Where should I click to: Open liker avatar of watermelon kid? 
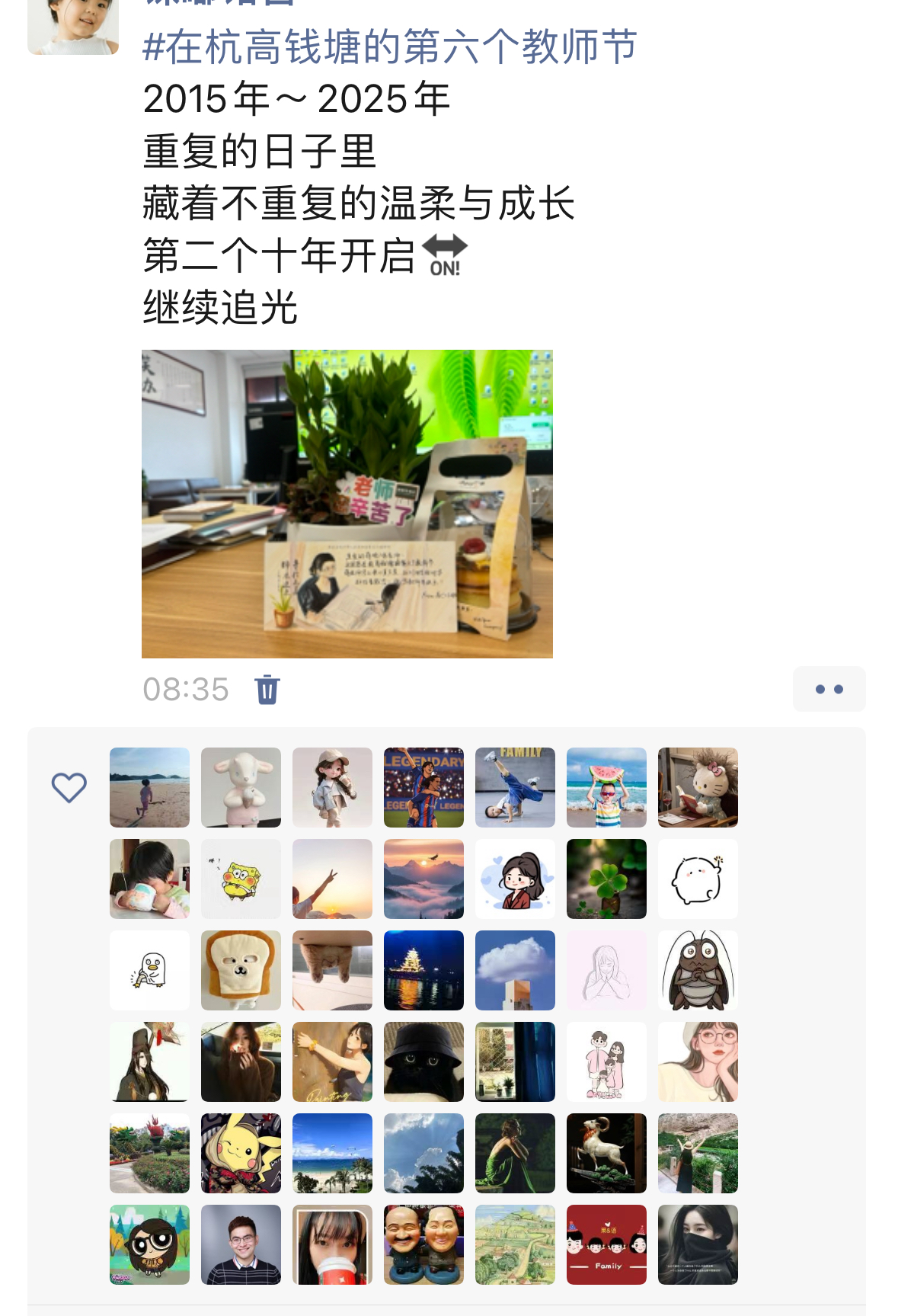point(606,787)
